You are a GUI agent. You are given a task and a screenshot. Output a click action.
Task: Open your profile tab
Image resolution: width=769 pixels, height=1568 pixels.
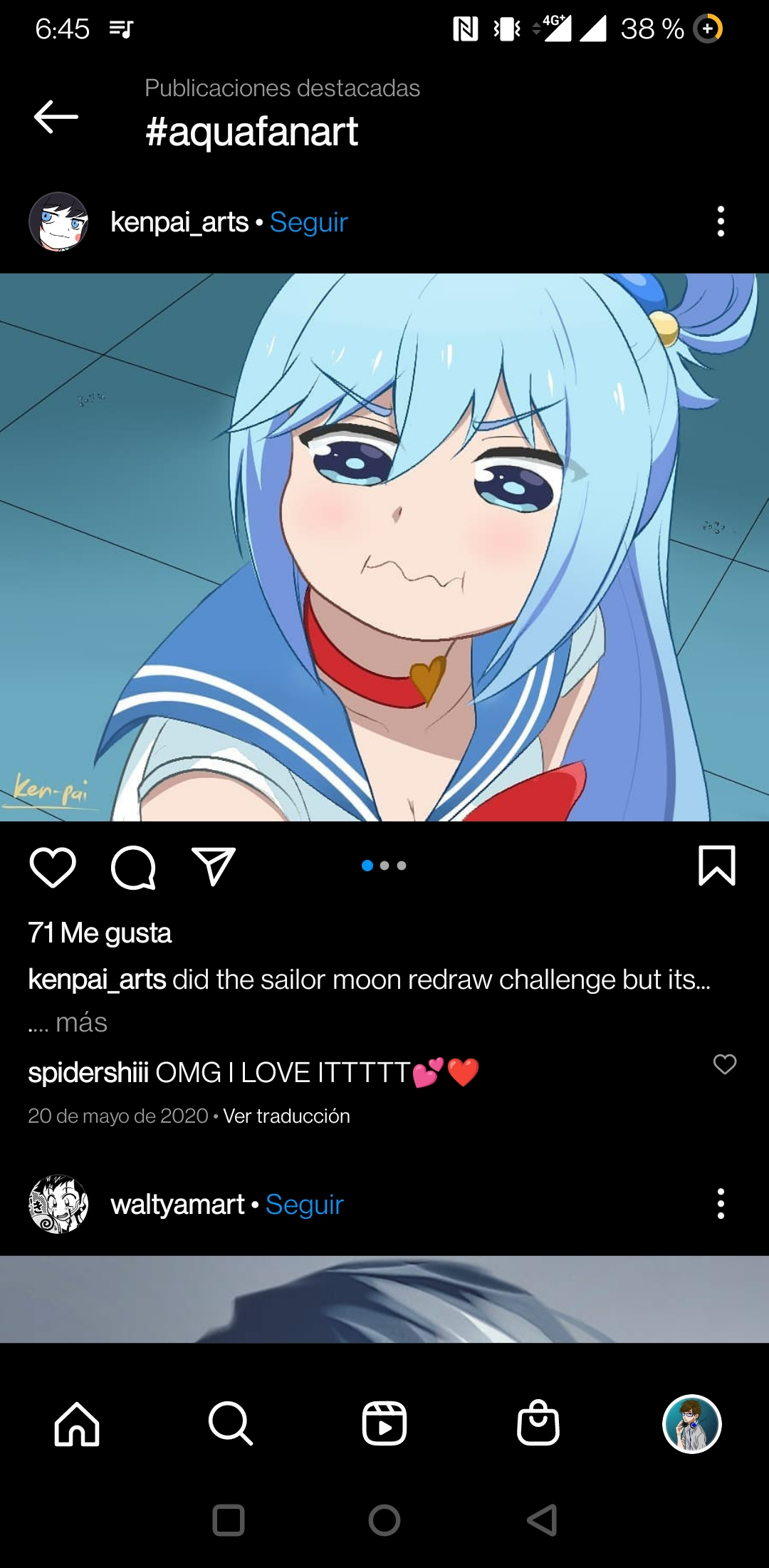692,1424
